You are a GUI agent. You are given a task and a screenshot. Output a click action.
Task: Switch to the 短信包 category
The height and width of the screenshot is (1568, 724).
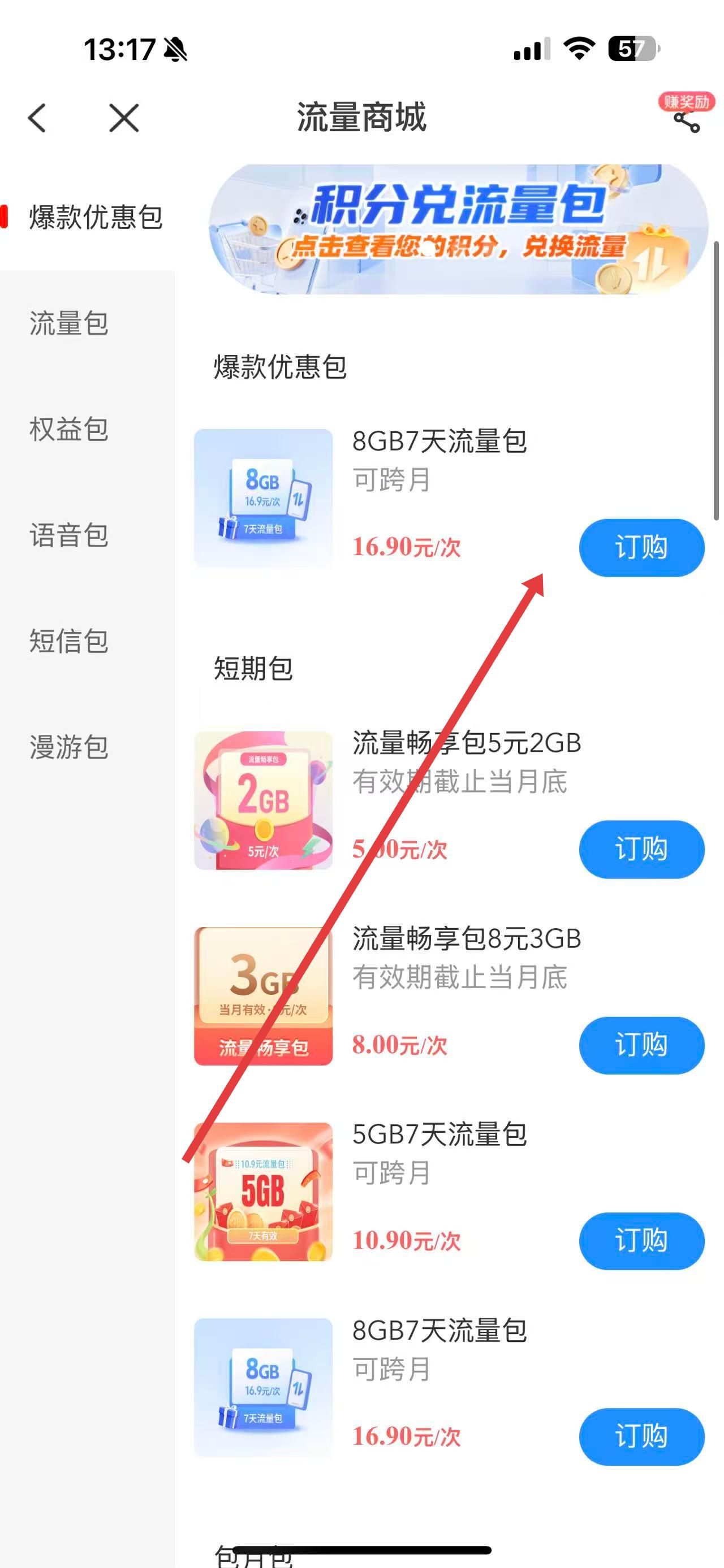coord(69,641)
